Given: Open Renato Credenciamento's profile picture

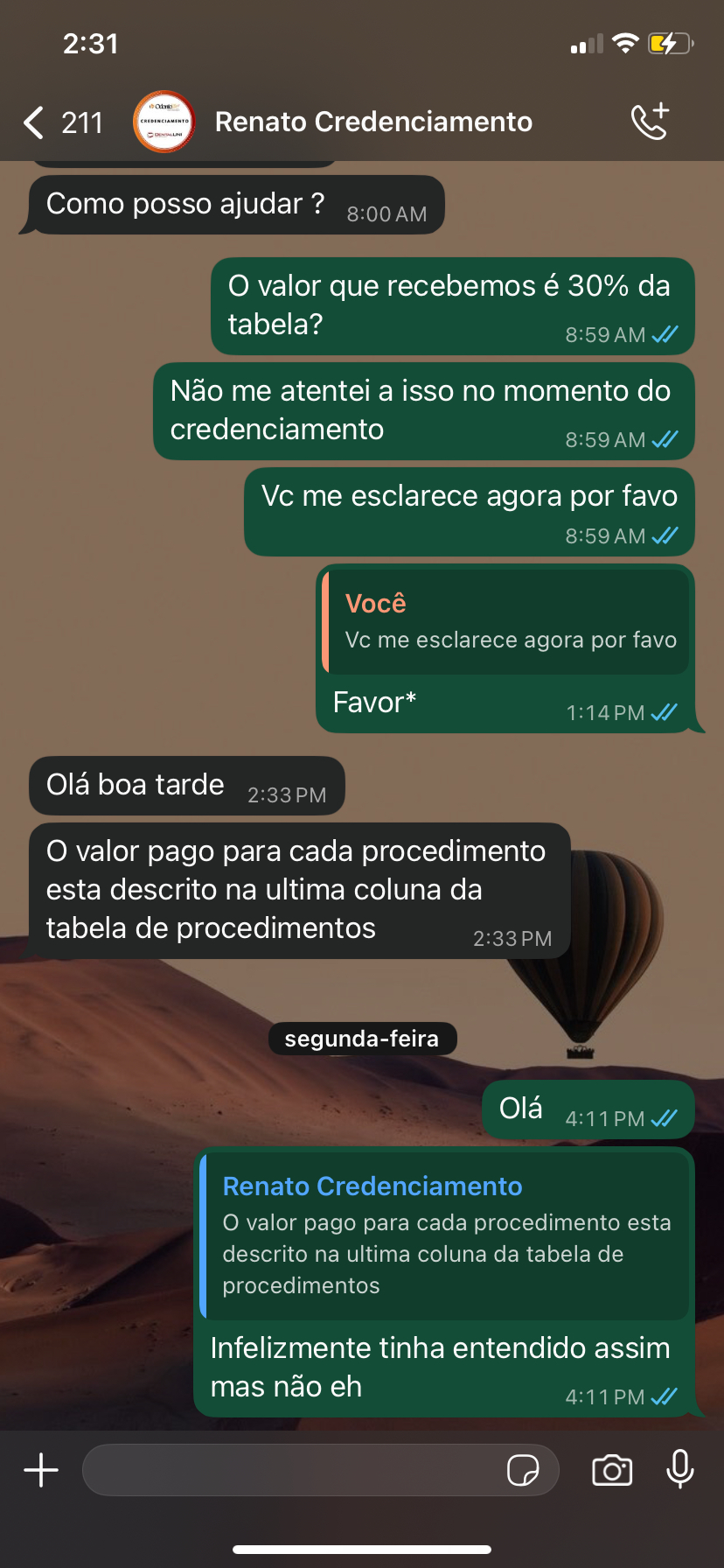Looking at the screenshot, I should click(164, 122).
